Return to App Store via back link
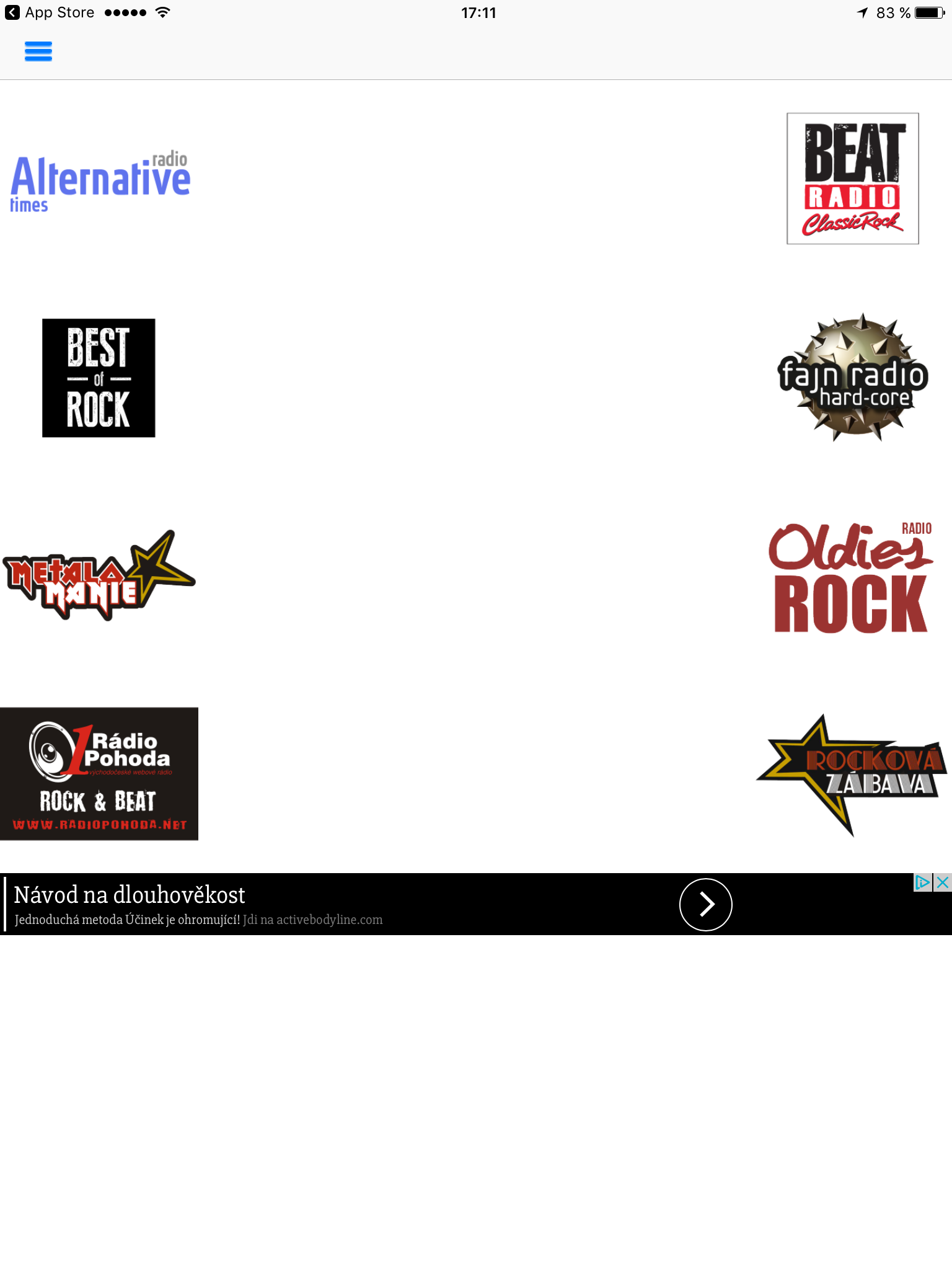 [x=50, y=12]
